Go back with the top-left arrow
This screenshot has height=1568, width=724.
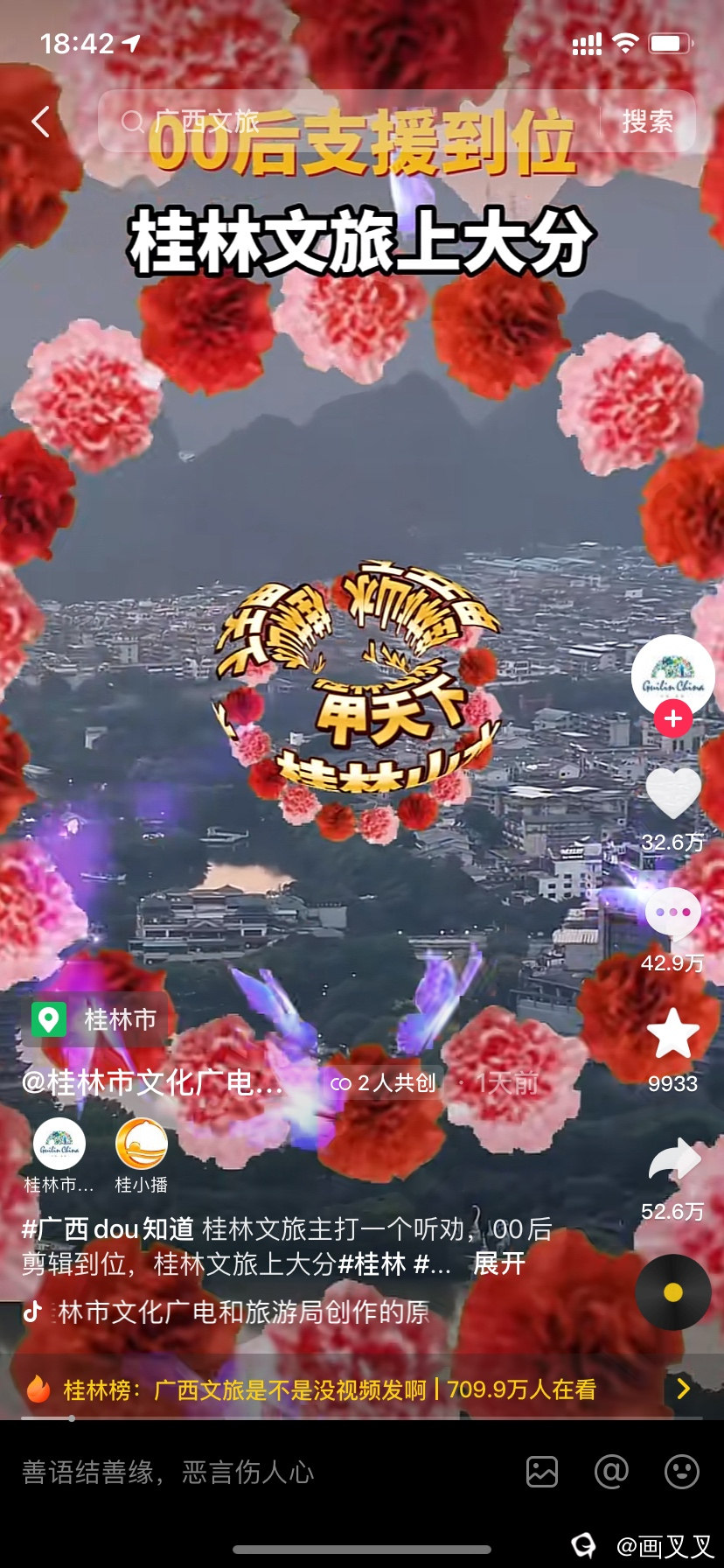[40, 122]
